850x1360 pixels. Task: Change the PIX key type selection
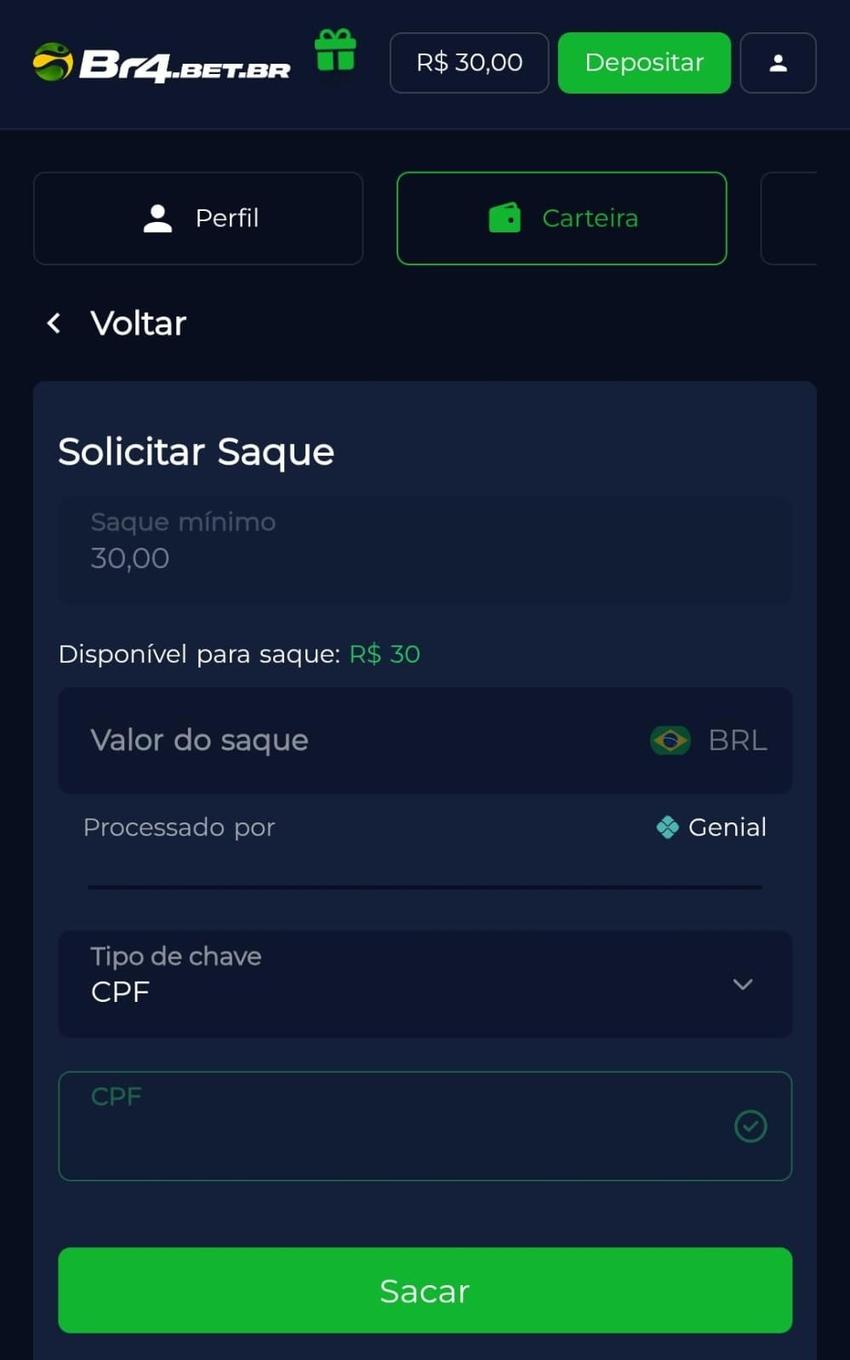click(425, 984)
